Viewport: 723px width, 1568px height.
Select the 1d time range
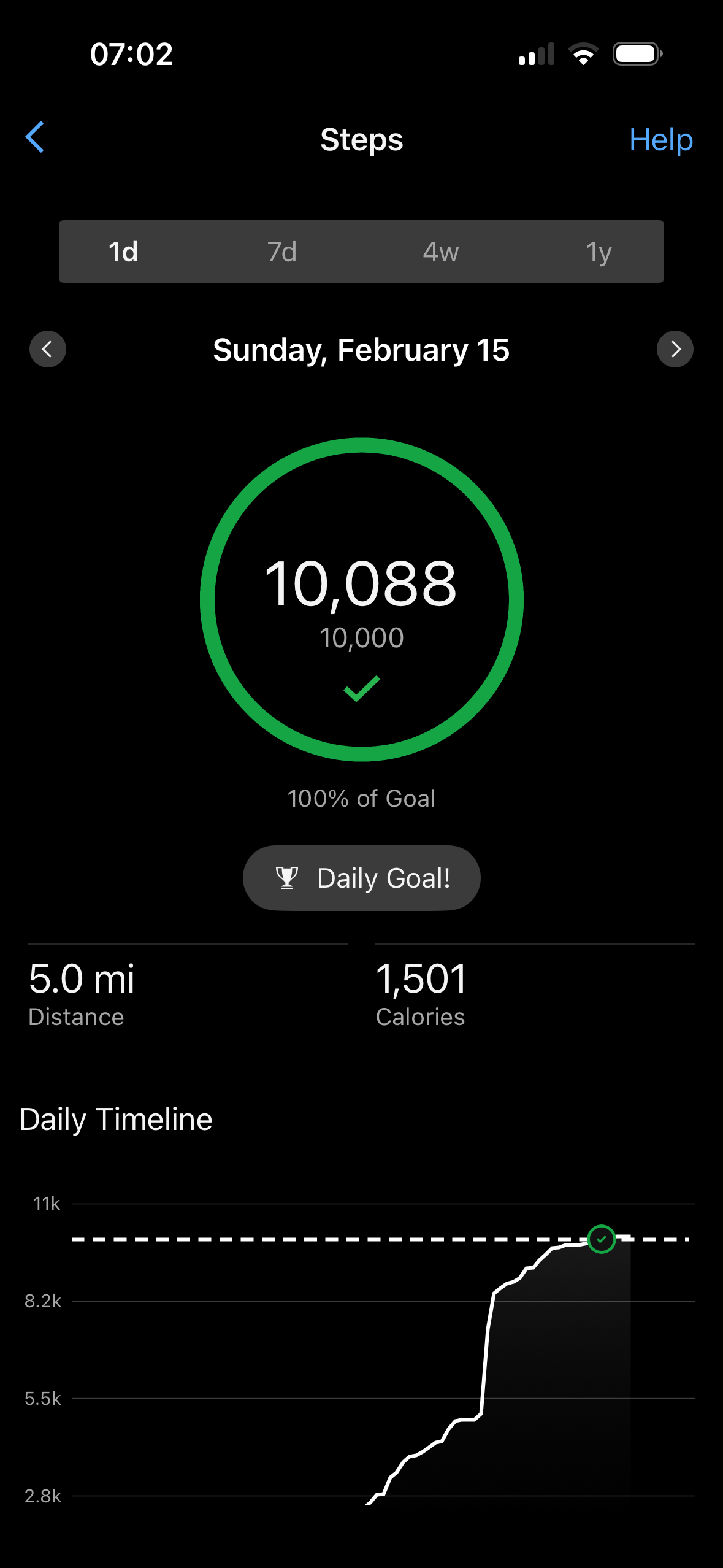(123, 252)
